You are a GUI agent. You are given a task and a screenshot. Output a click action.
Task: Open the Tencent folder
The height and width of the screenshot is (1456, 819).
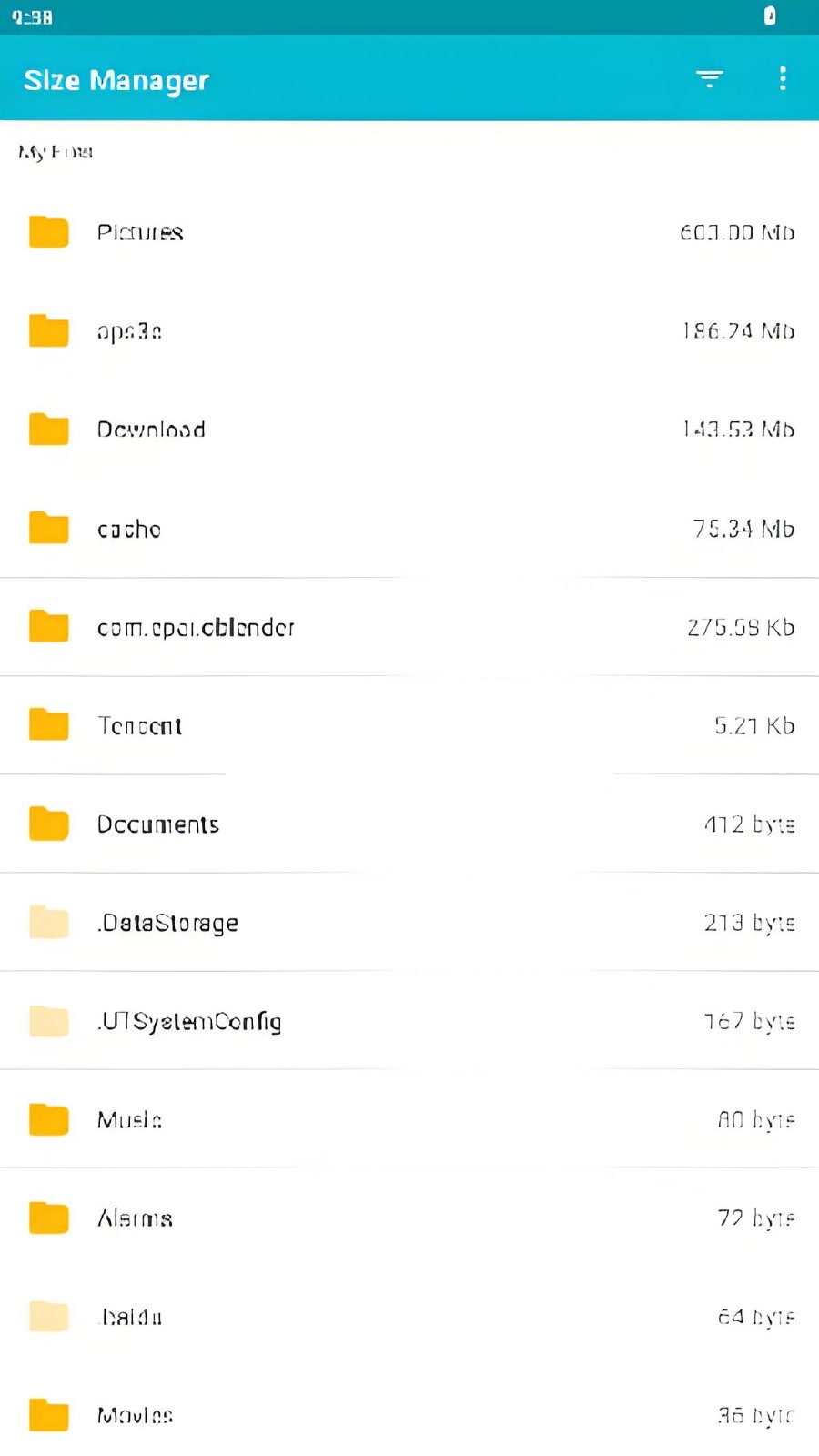(x=140, y=726)
